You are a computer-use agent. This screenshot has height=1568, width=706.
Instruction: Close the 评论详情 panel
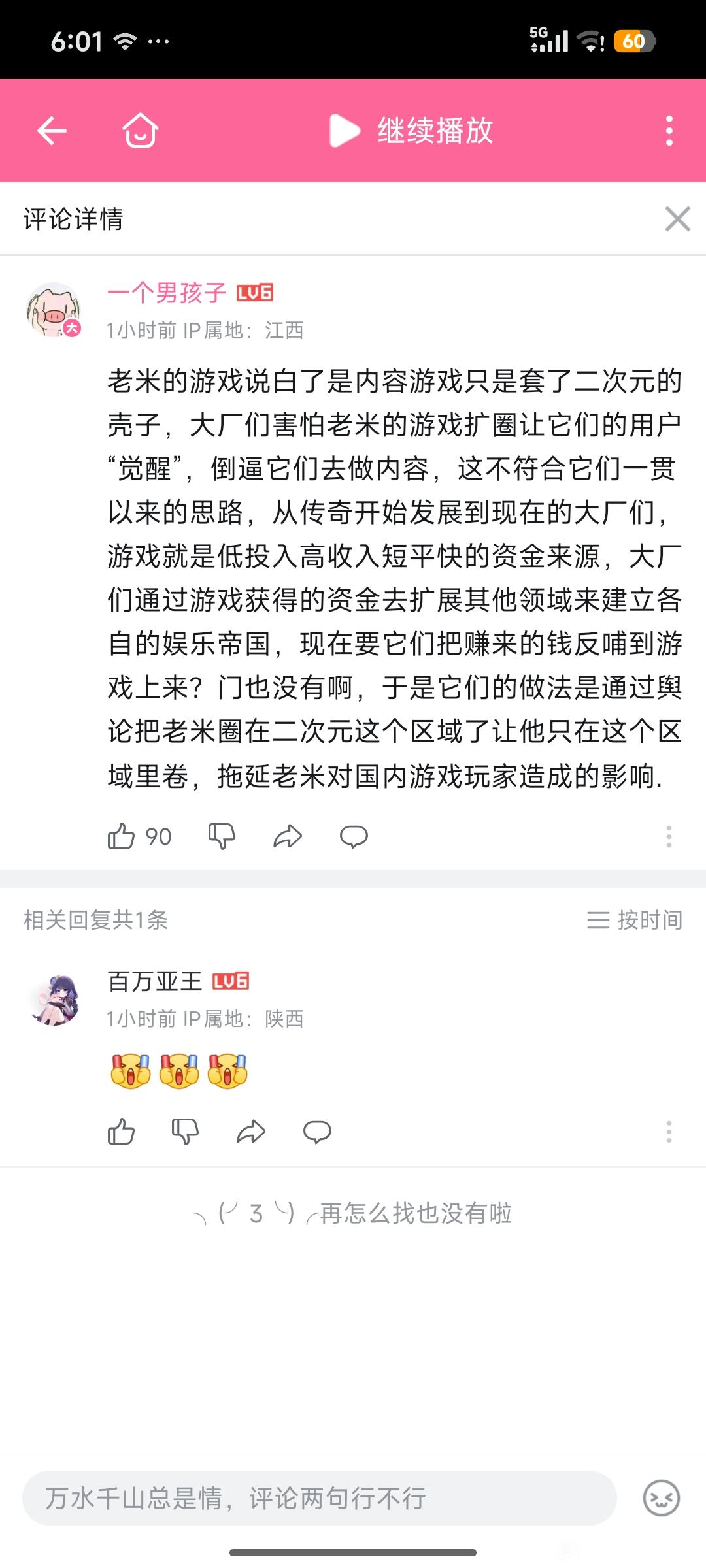point(677,219)
